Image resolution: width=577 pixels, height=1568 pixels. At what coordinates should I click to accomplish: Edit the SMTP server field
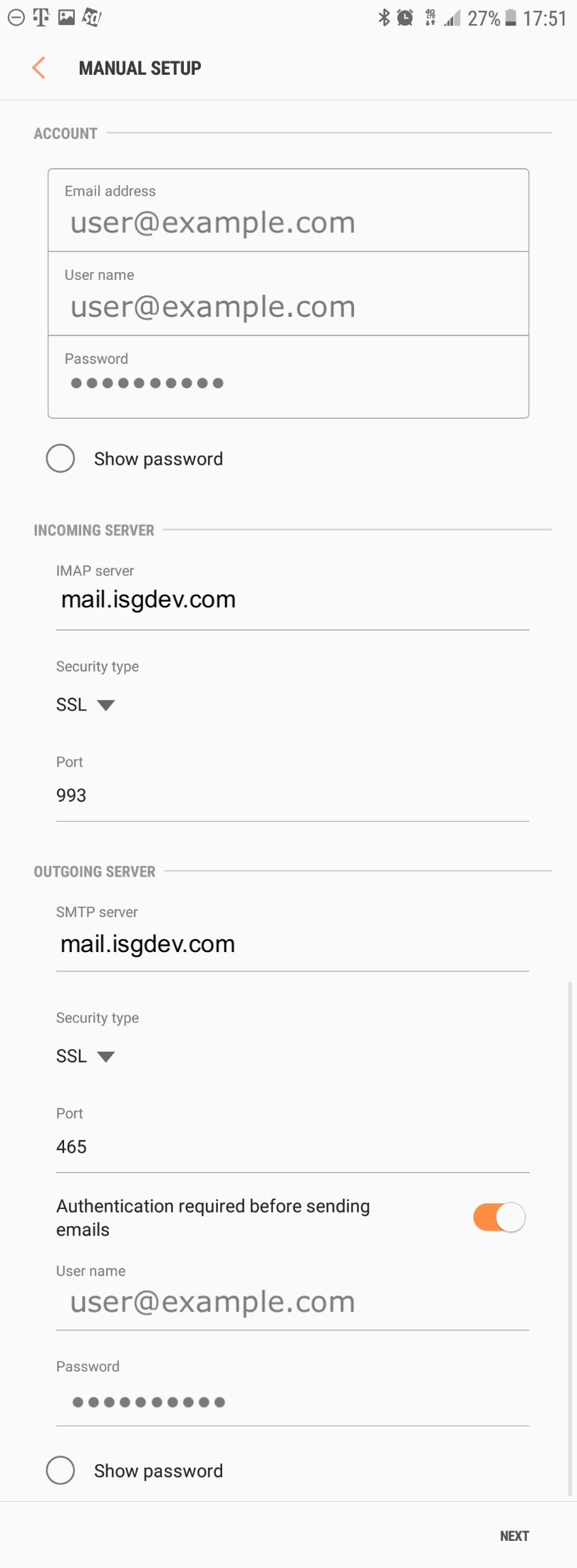coord(292,944)
